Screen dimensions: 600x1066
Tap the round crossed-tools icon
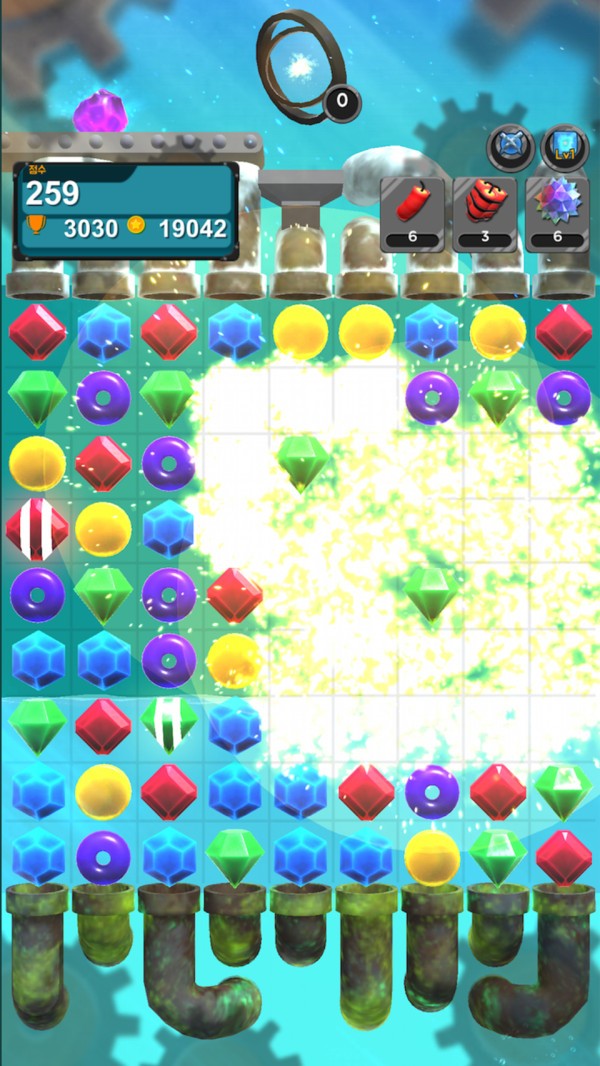[x=510, y=148]
